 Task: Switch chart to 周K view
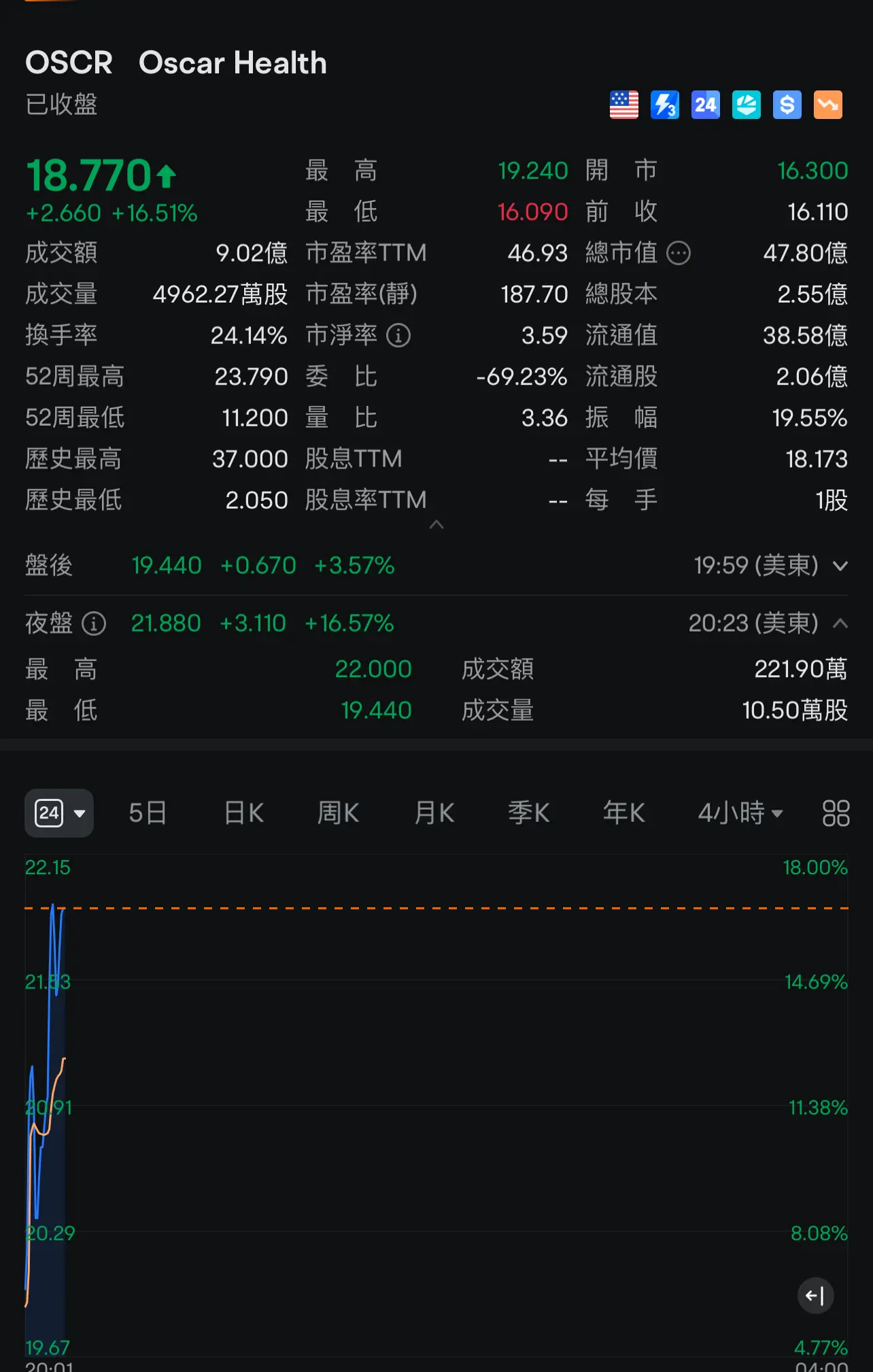pyautogui.click(x=338, y=813)
